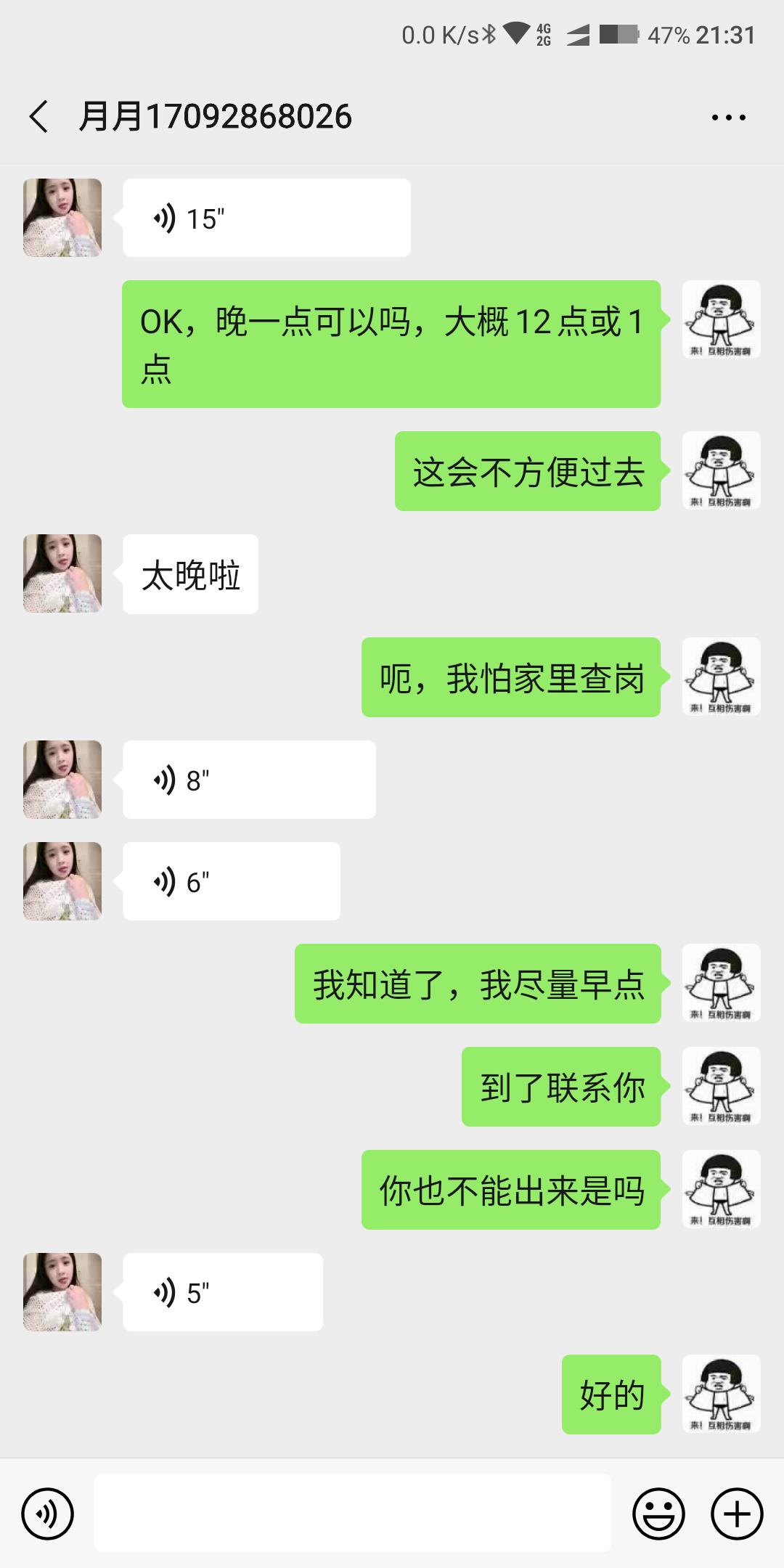Play the 8-second voice message
Image resolution: width=784 pixels, height=1568 pixels.
[248, 780]
